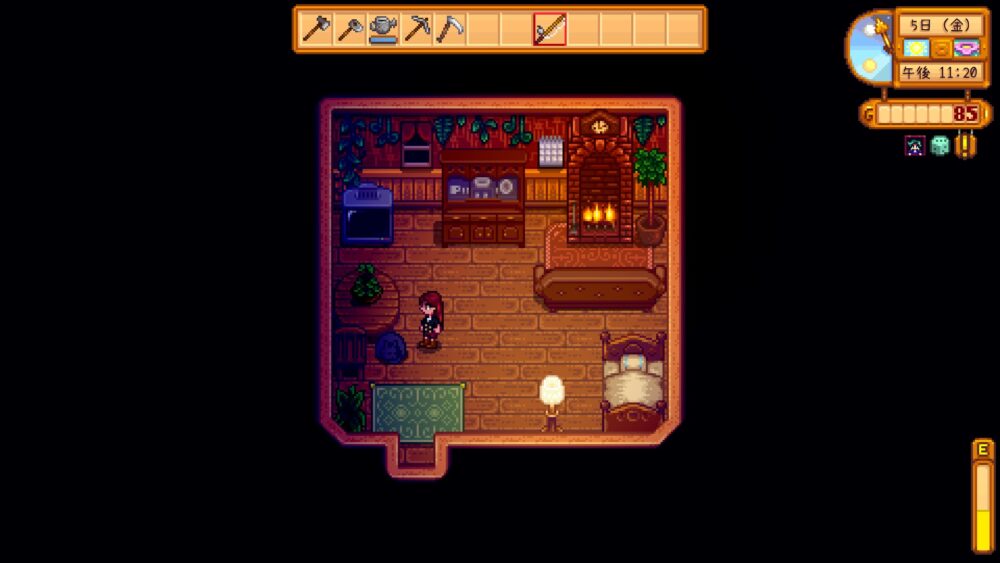
Task: Select the watering can
Action: [383, 29]
